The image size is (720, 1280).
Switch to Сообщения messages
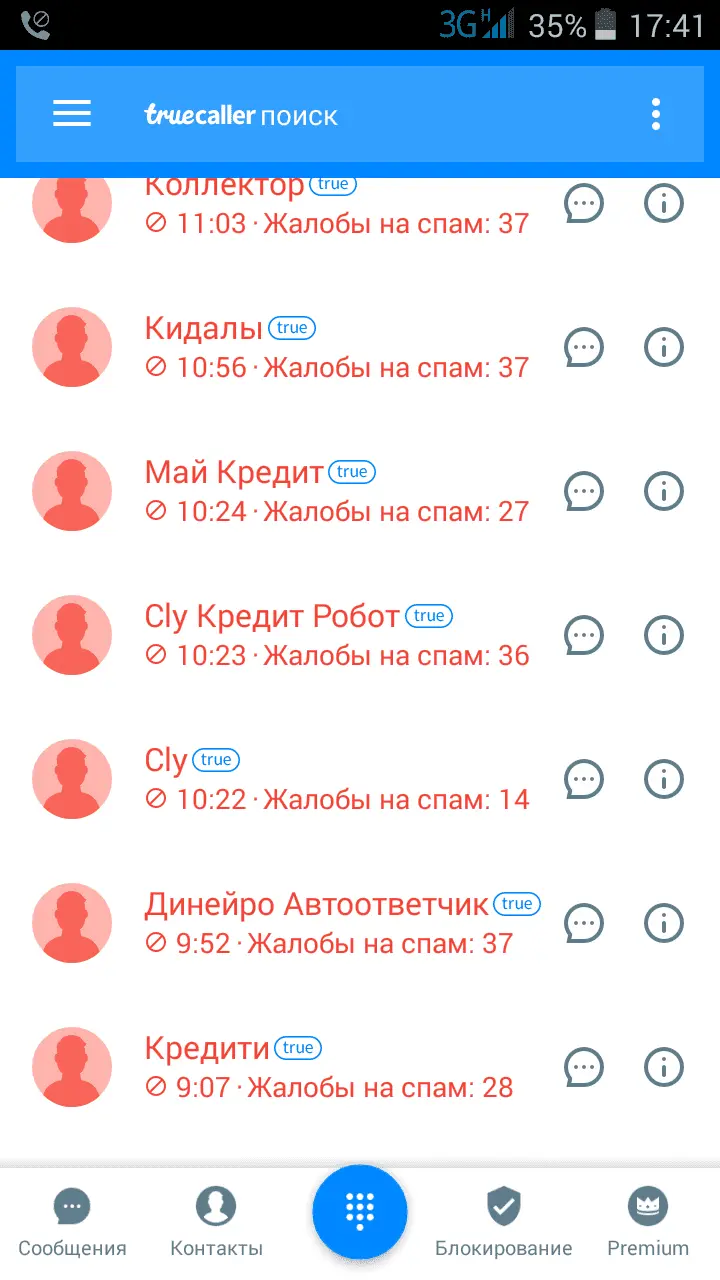pyautogui.click(x=71, y=1220)
